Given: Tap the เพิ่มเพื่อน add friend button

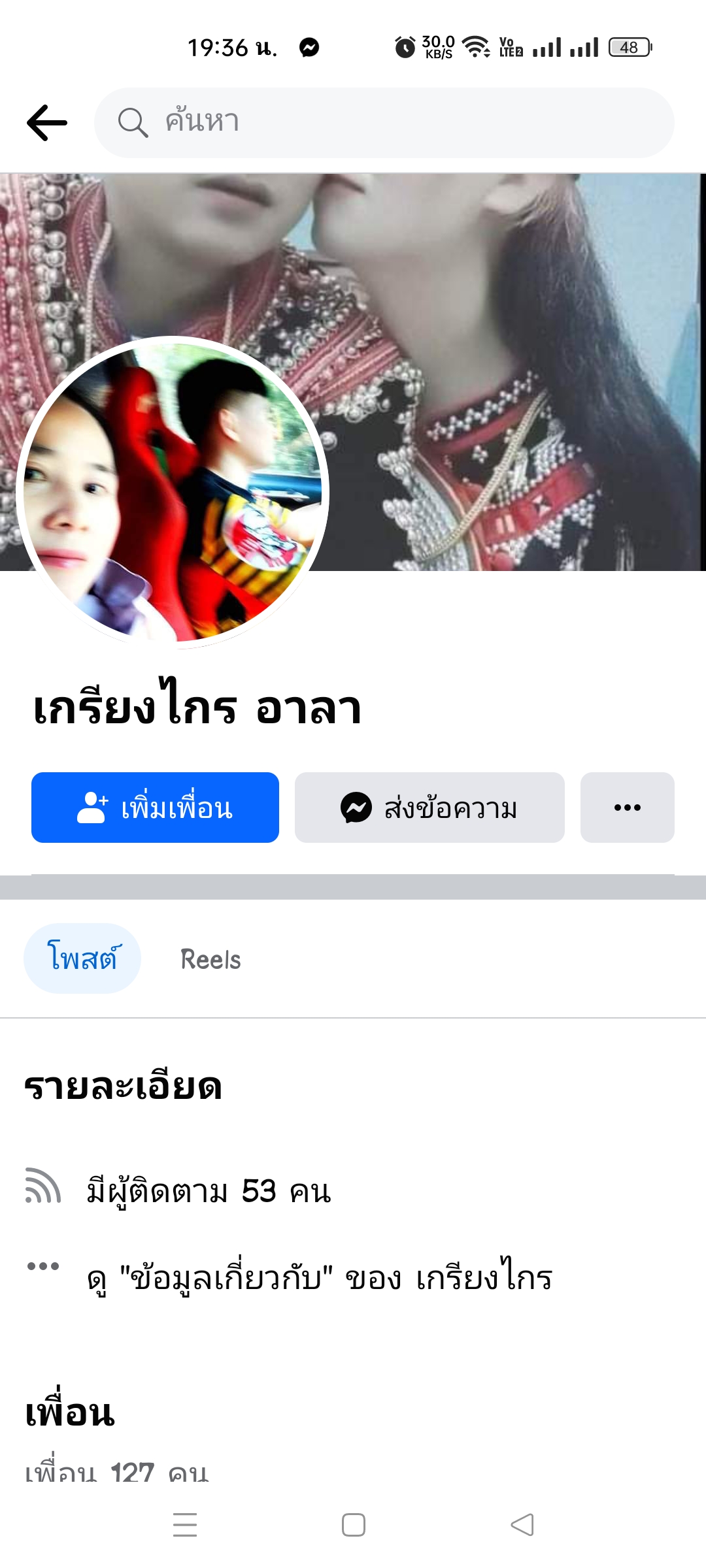Looking at the screenshot, I should (156, 808).
